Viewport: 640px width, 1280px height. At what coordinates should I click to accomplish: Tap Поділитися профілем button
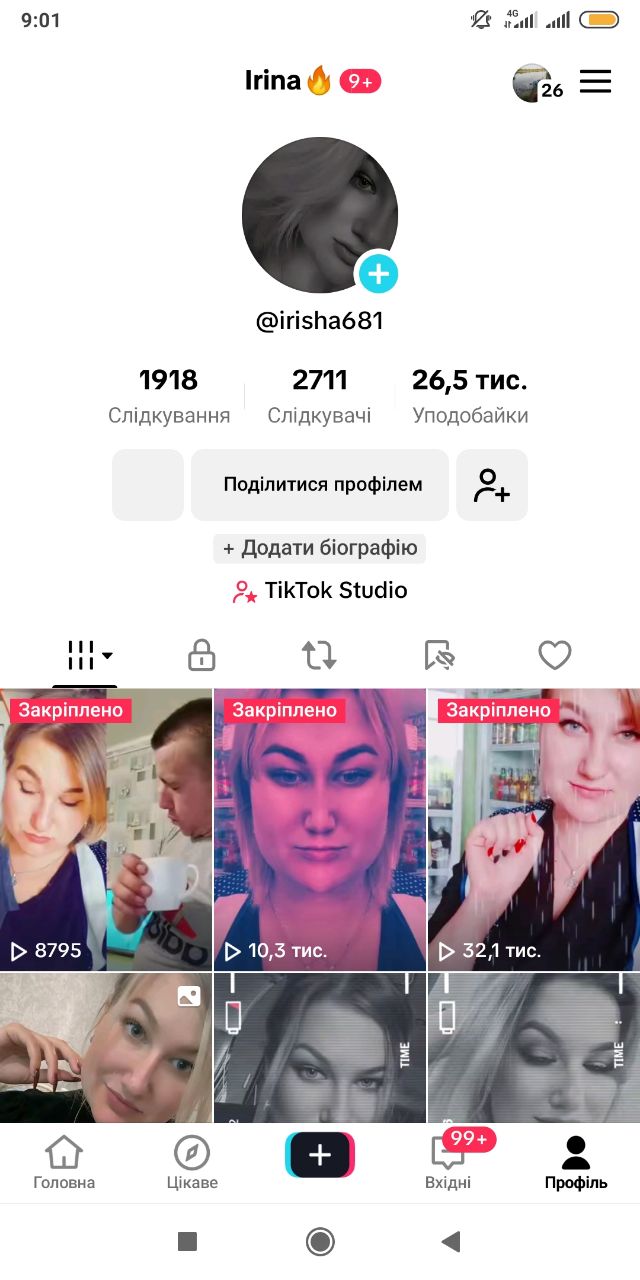tap(320, 485)
